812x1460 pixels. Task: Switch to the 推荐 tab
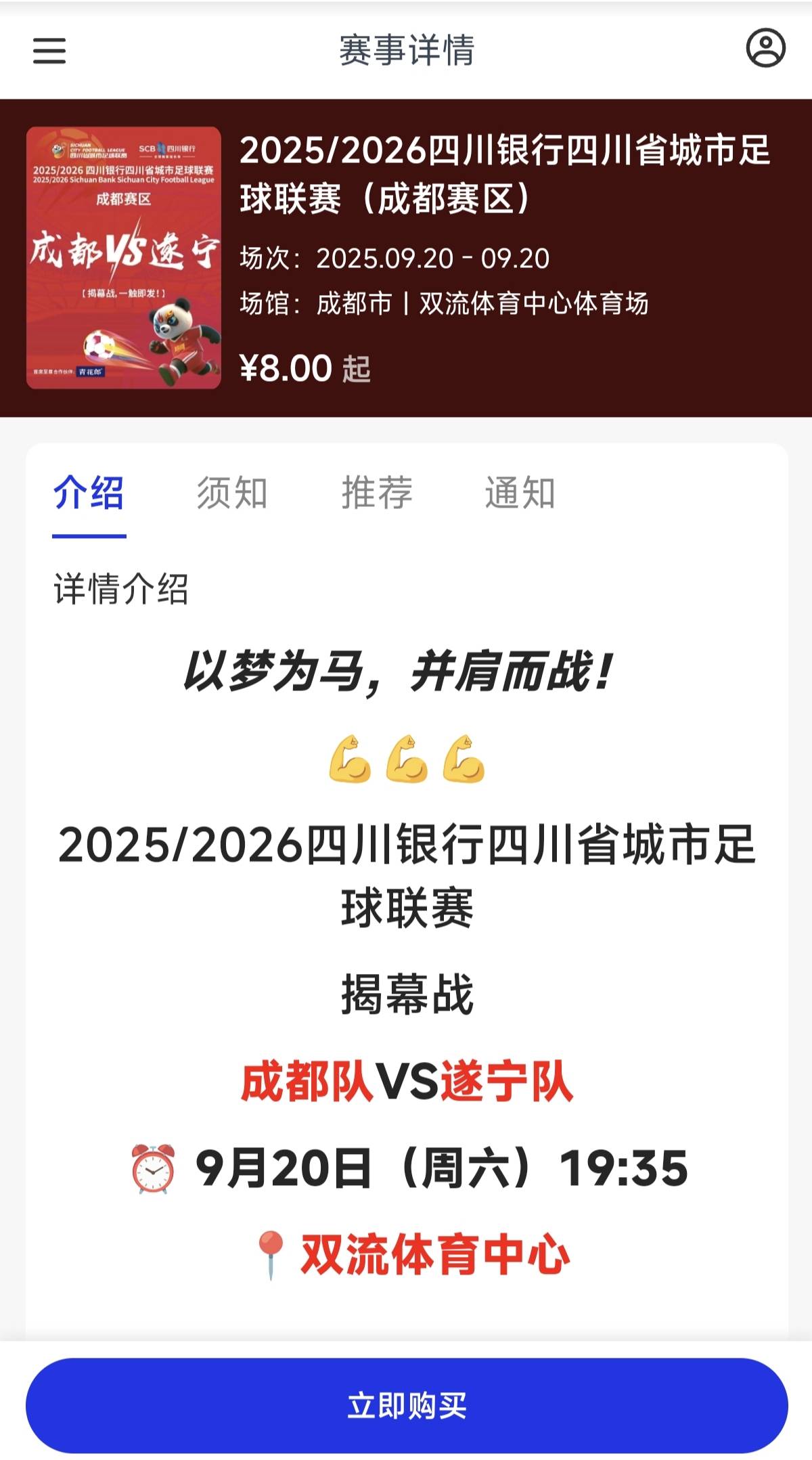pos(377,492)
